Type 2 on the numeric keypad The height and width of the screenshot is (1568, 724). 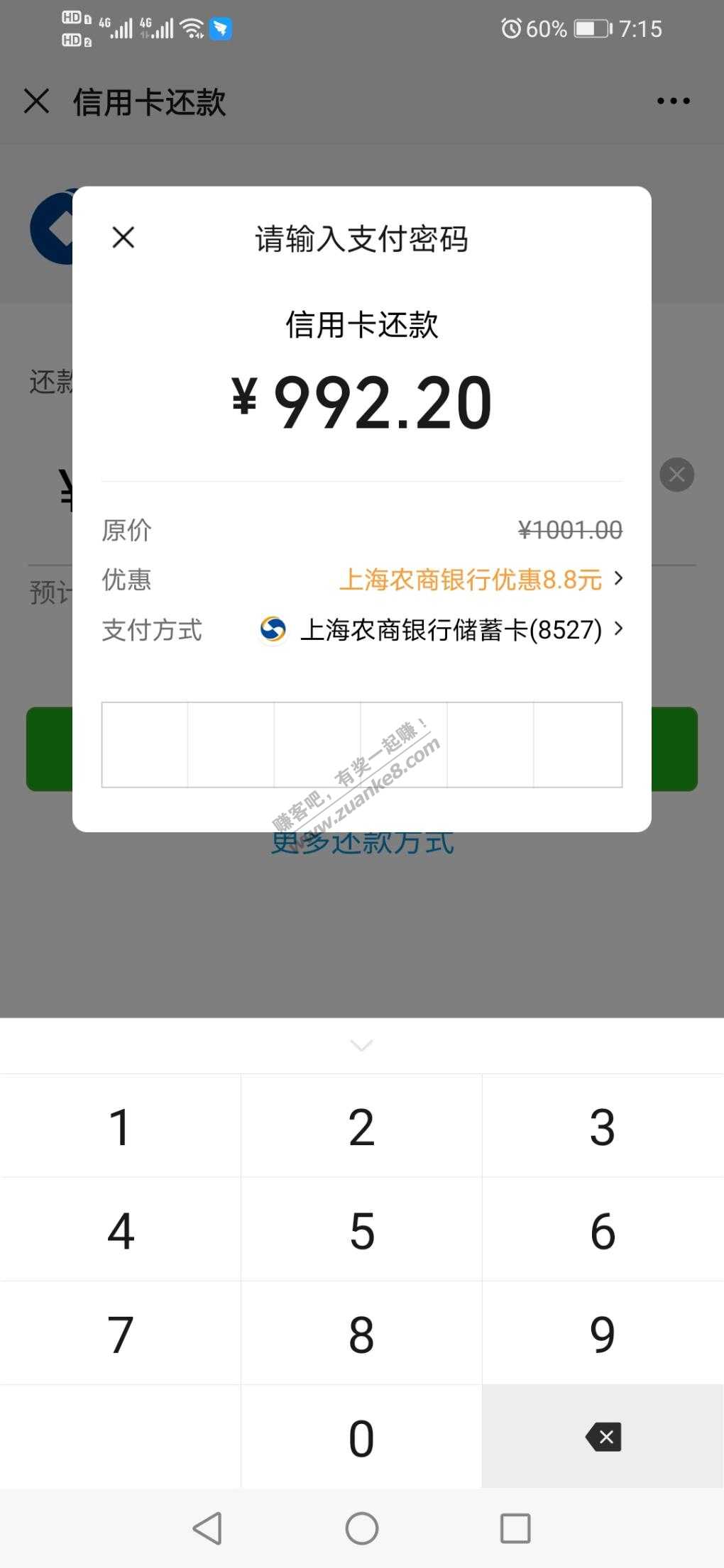tap(361, 1127)
